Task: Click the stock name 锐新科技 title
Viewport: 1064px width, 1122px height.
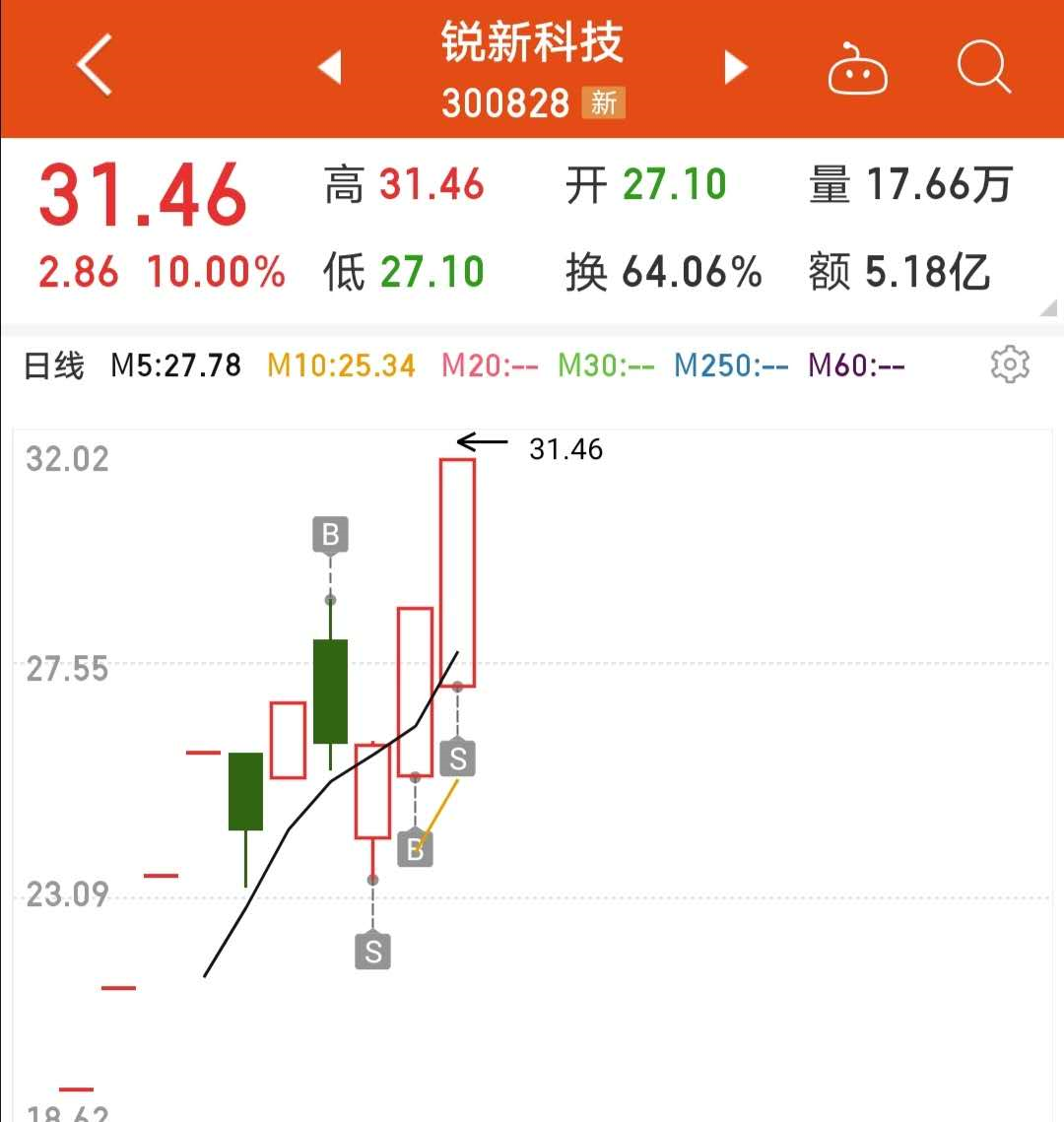Action: pyautogui.click(x=532, y=43)
